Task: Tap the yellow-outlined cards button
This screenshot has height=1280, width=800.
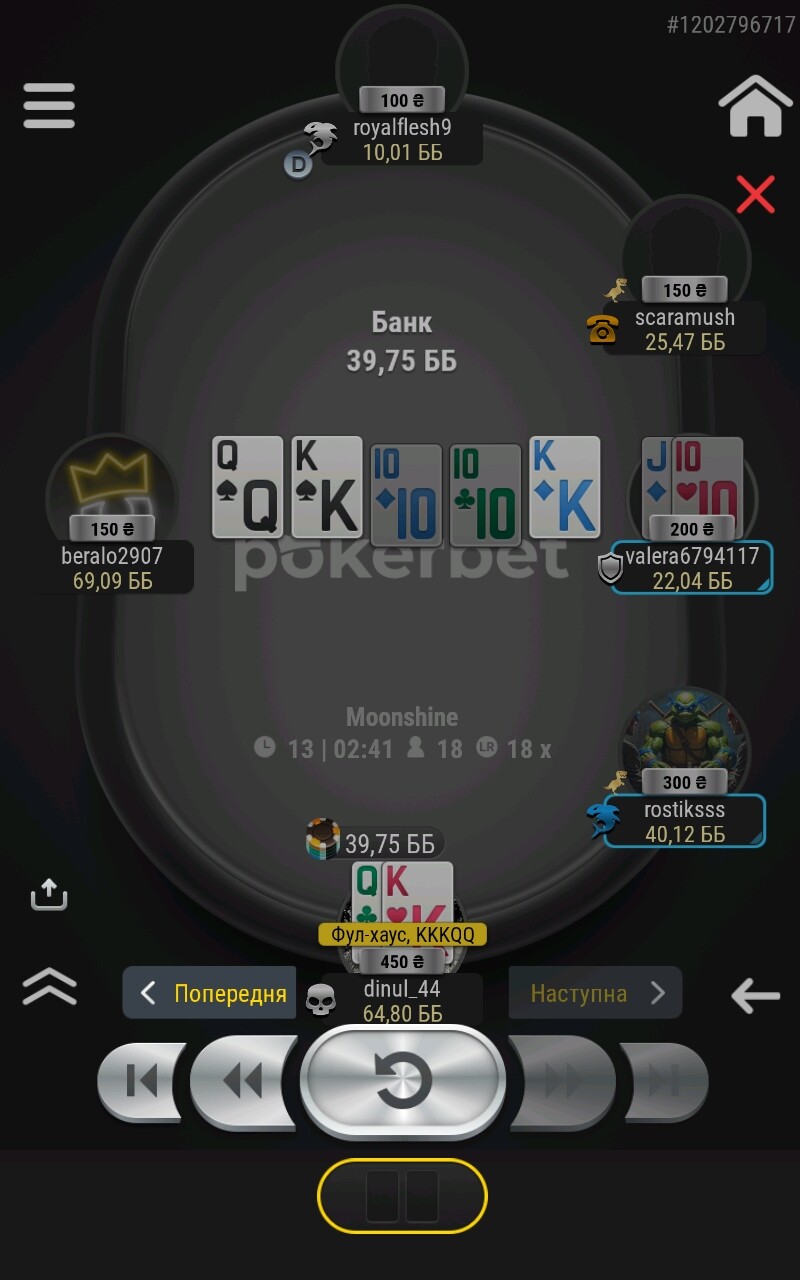Action: pyautogui.click(x=402, y=1196)
